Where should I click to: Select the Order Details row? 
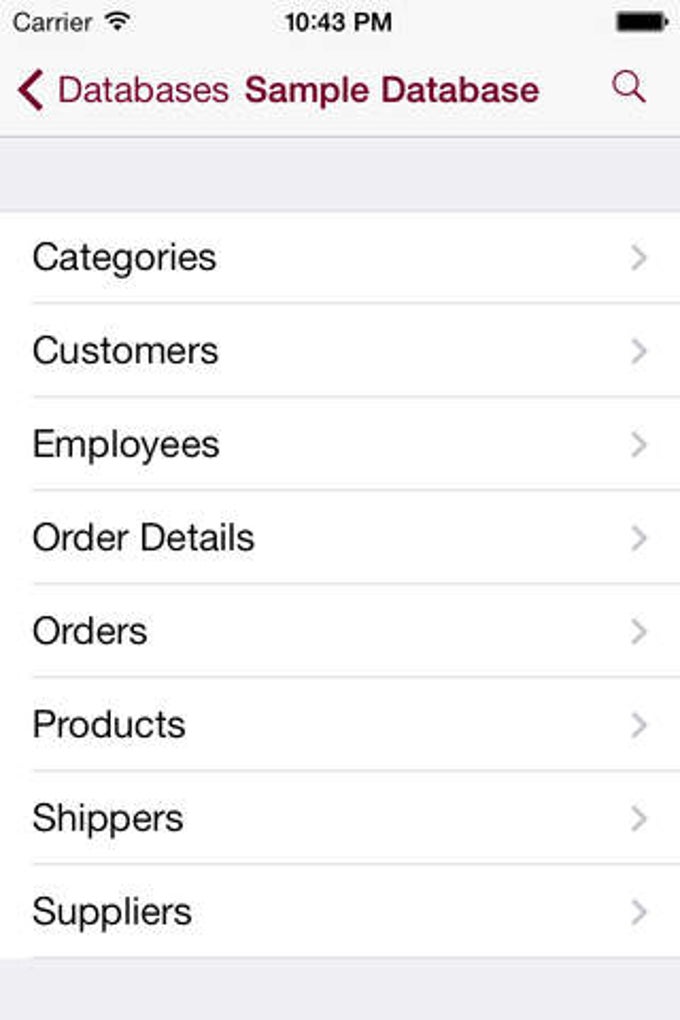coord(340,538)
